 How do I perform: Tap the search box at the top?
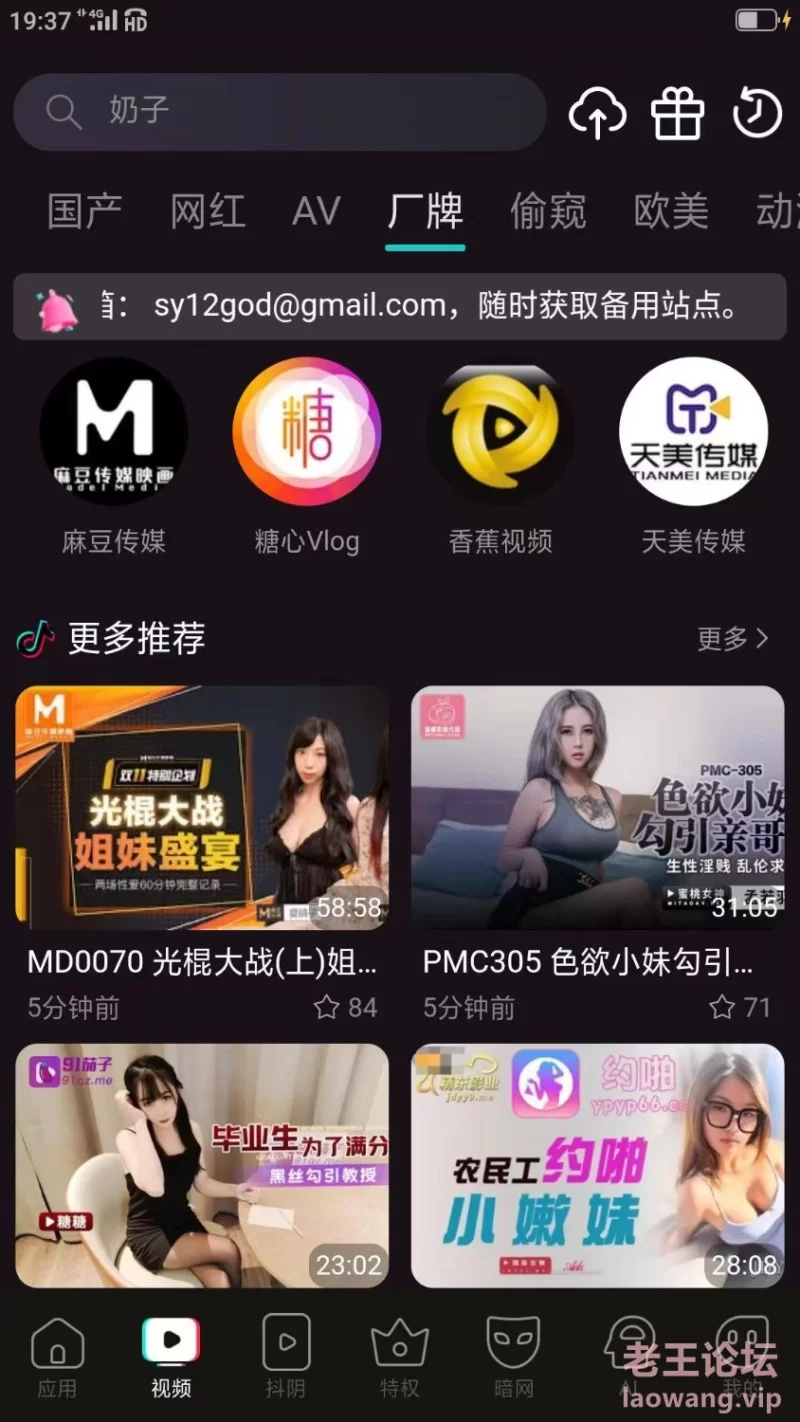click(x=279, y=111)
